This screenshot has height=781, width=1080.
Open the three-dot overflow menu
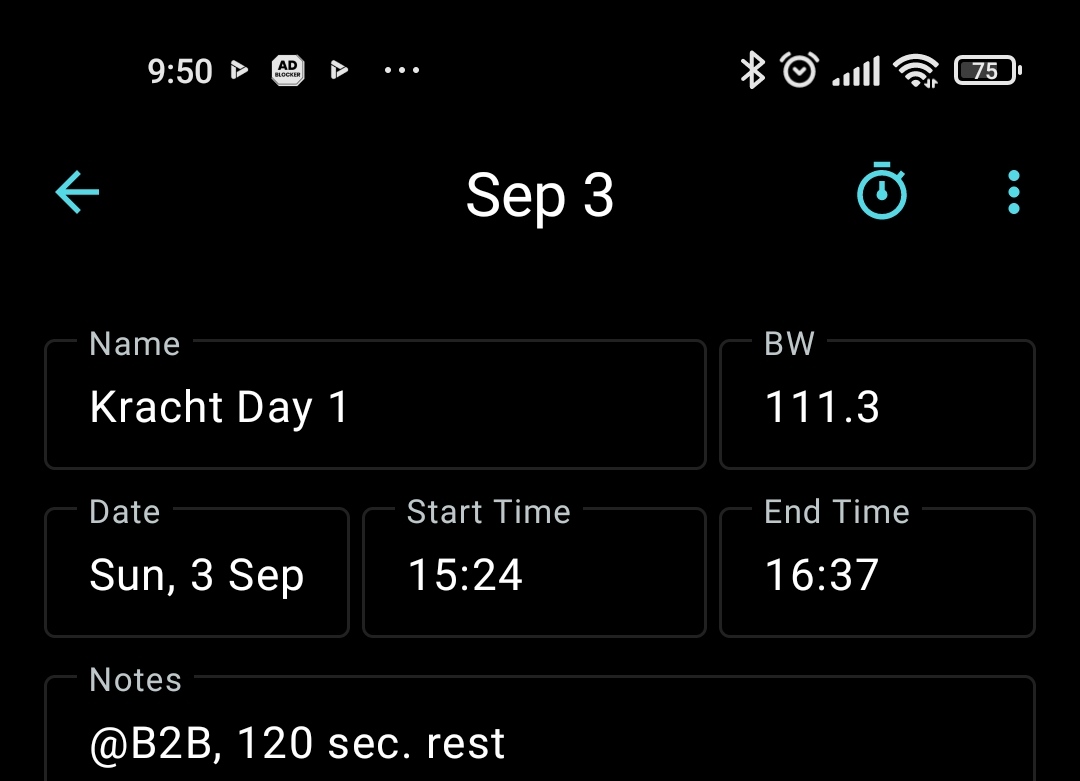pyautogui.click(x=1013, y=191)
